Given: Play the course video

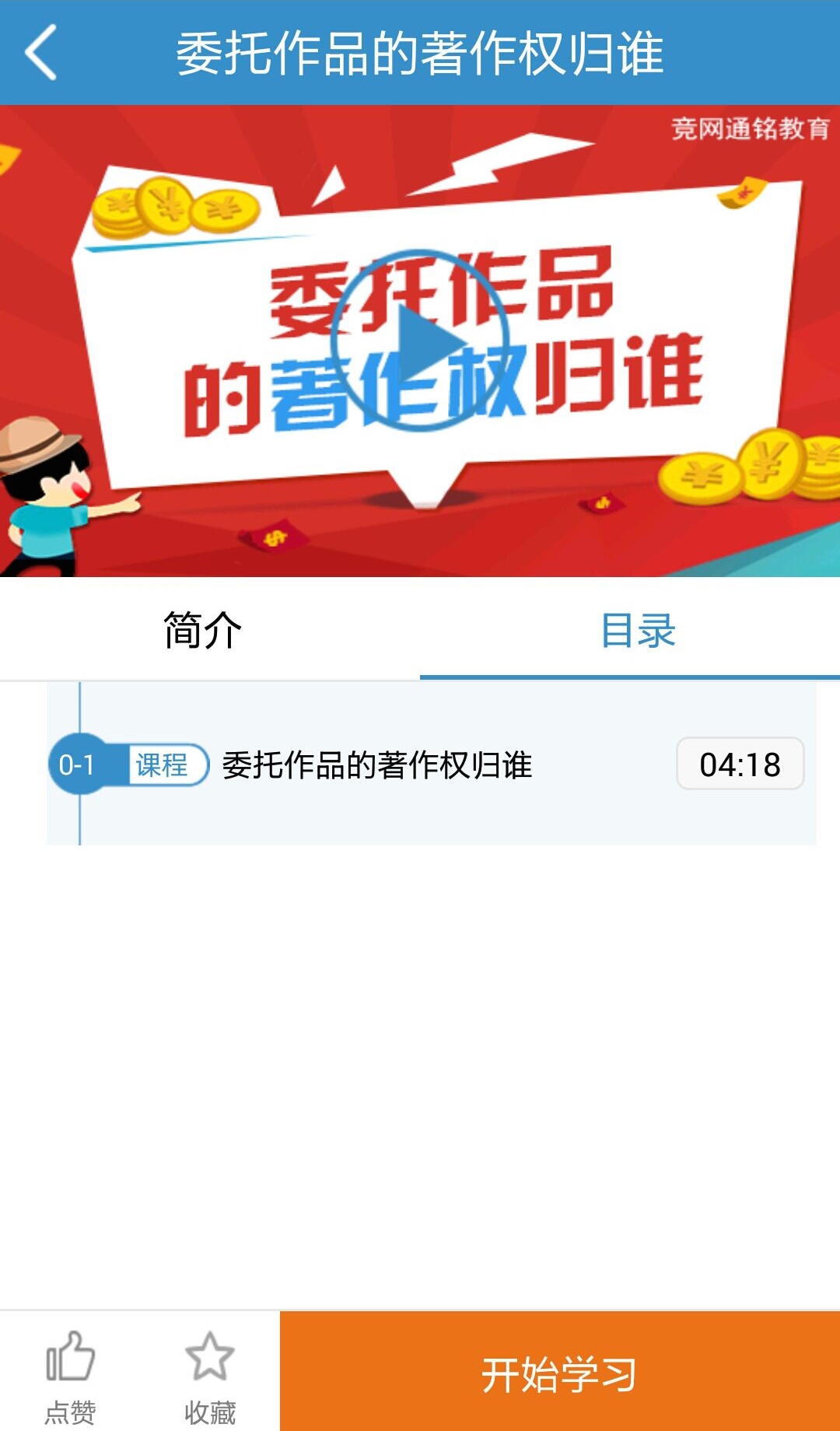Looking at the screenshot, I should (x=420, y=341).
